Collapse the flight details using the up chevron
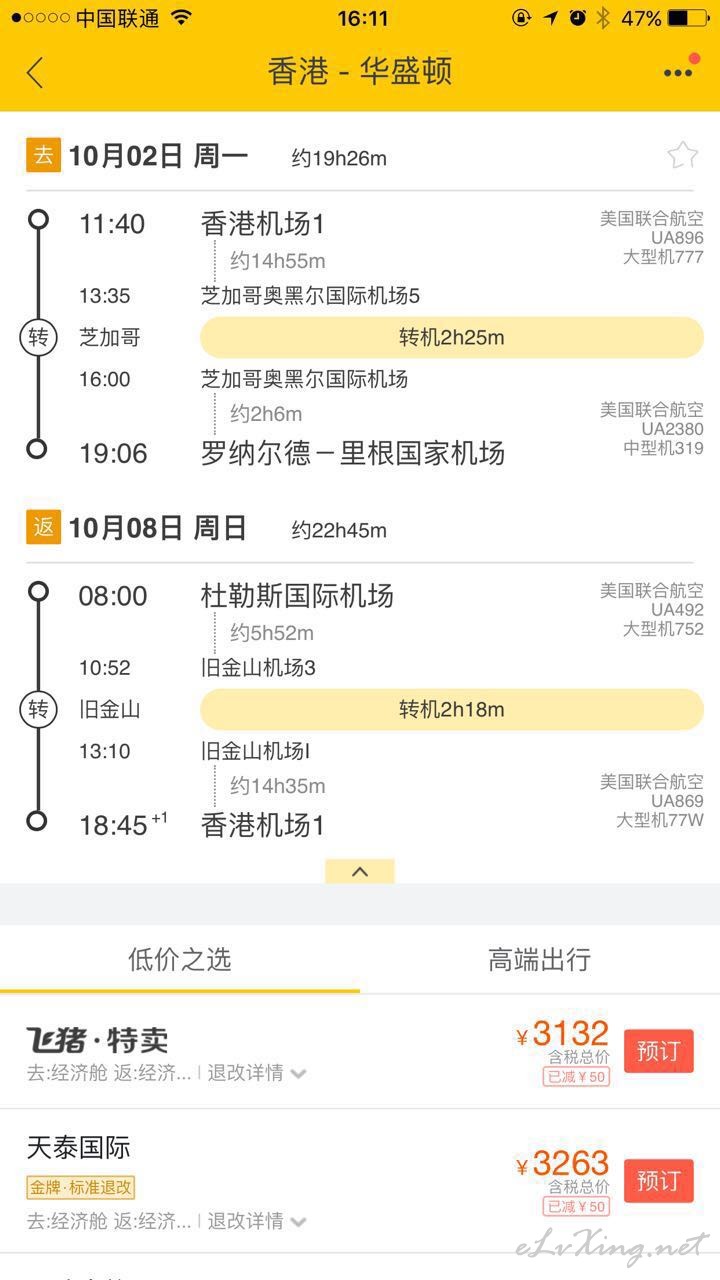The image size is (720, 1280). click(x=360, y=871)
